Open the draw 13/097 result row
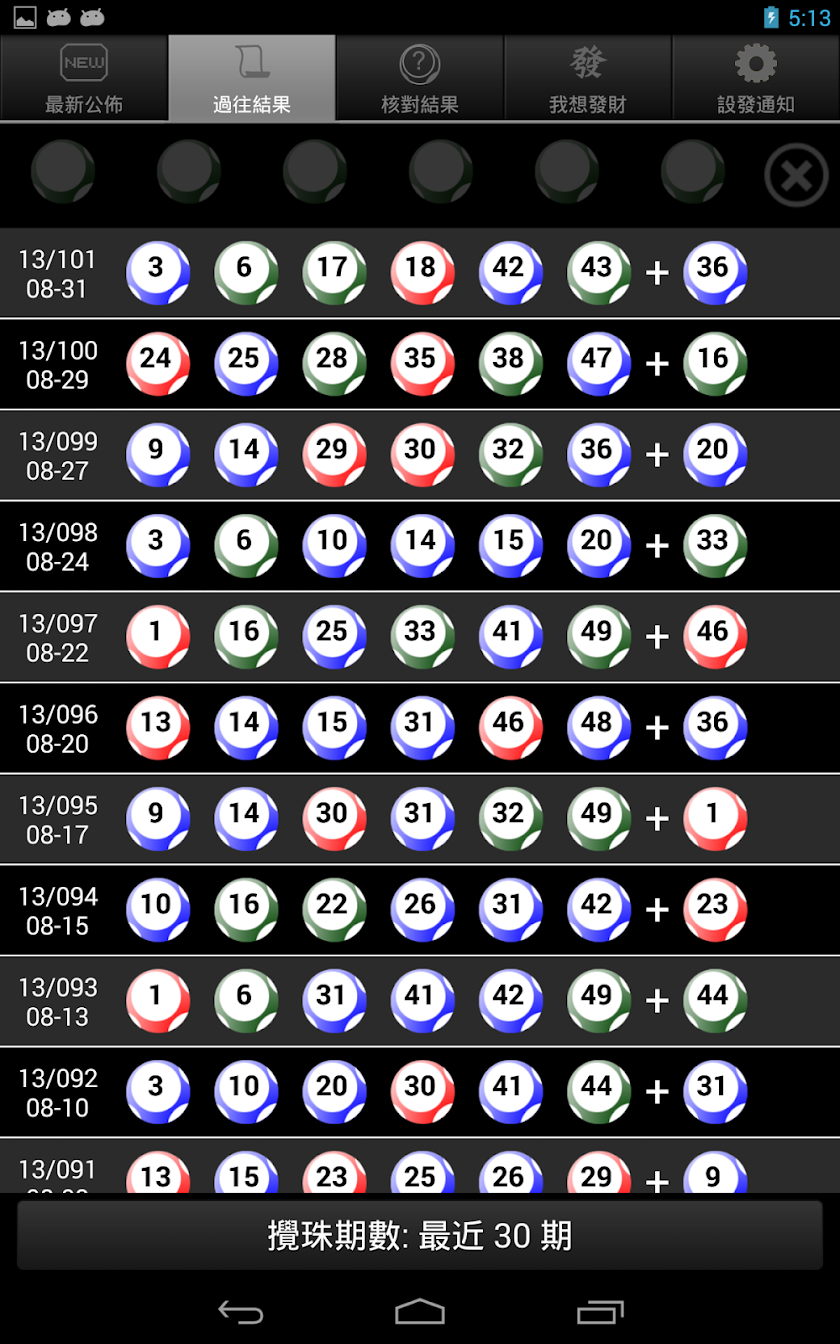The width and height of the screenshot is (840, 1344). [420, 637]
